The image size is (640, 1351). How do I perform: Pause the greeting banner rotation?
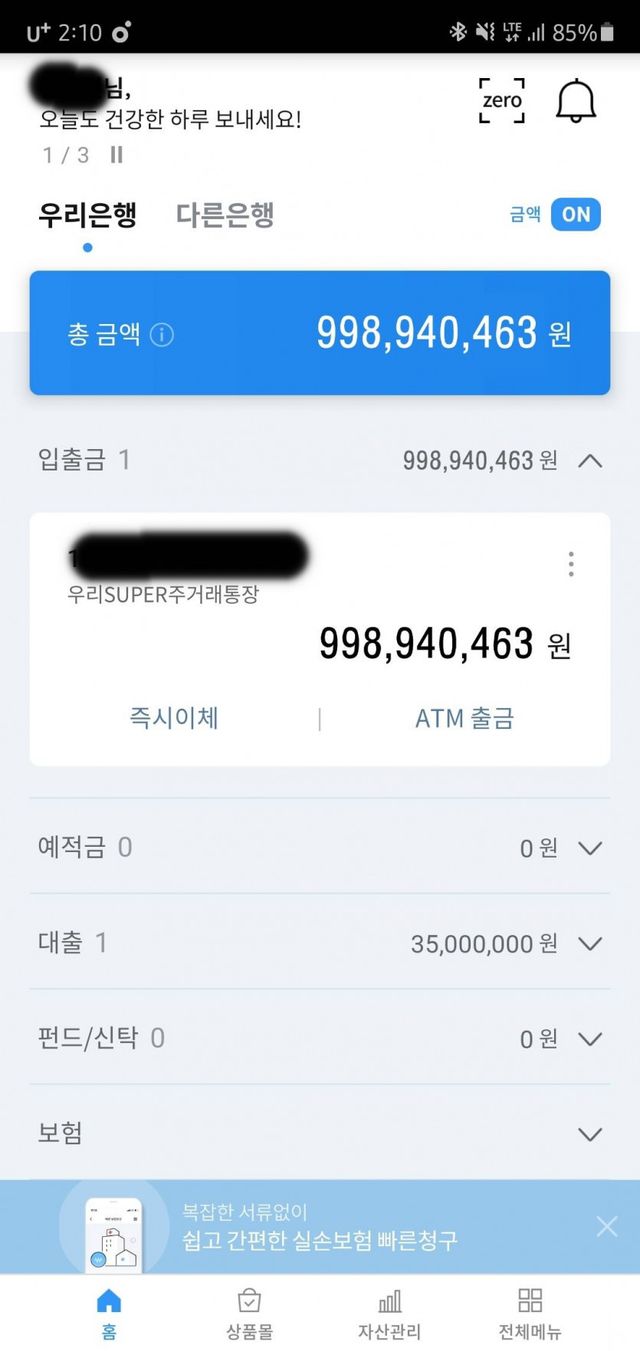pos(116,155)
